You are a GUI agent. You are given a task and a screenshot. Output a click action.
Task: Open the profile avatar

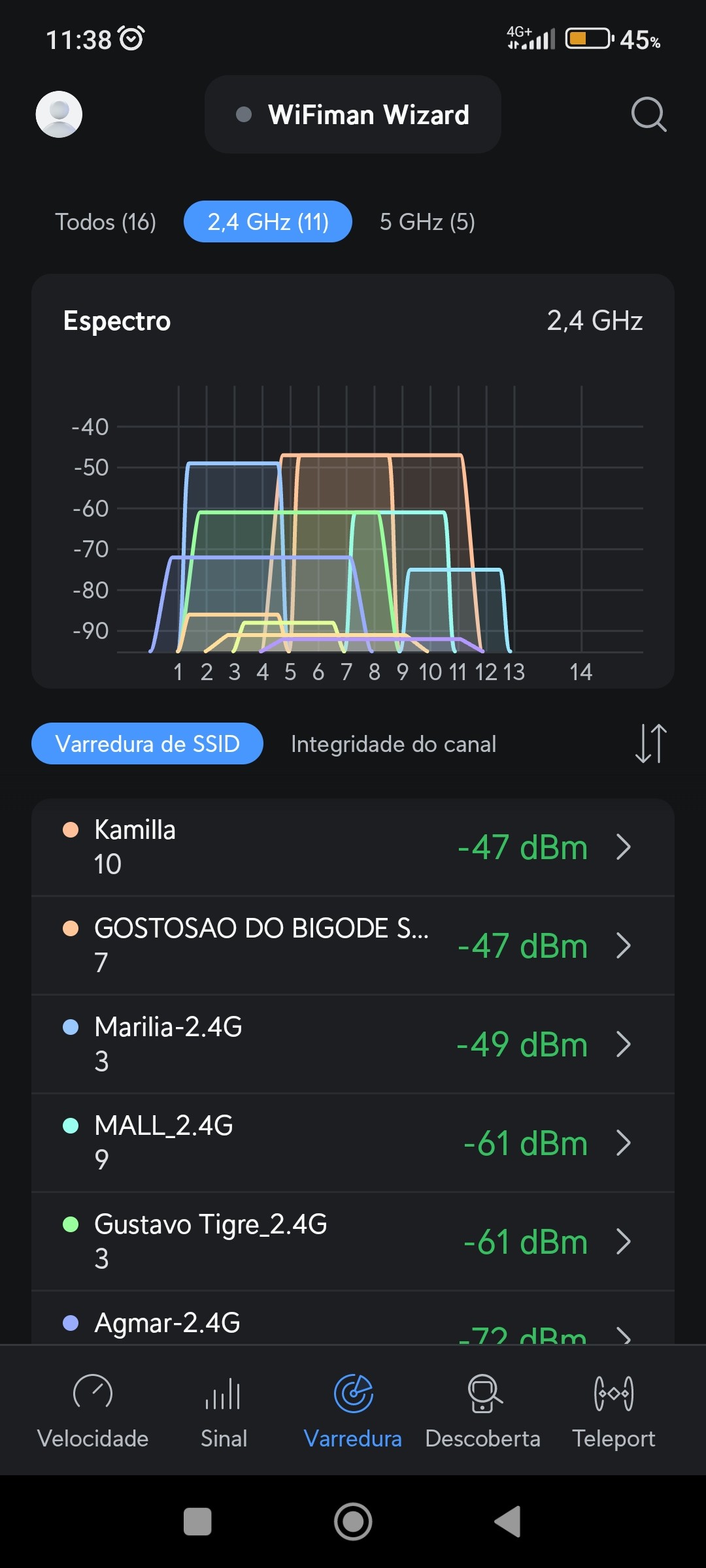click(x=59, y=114)
